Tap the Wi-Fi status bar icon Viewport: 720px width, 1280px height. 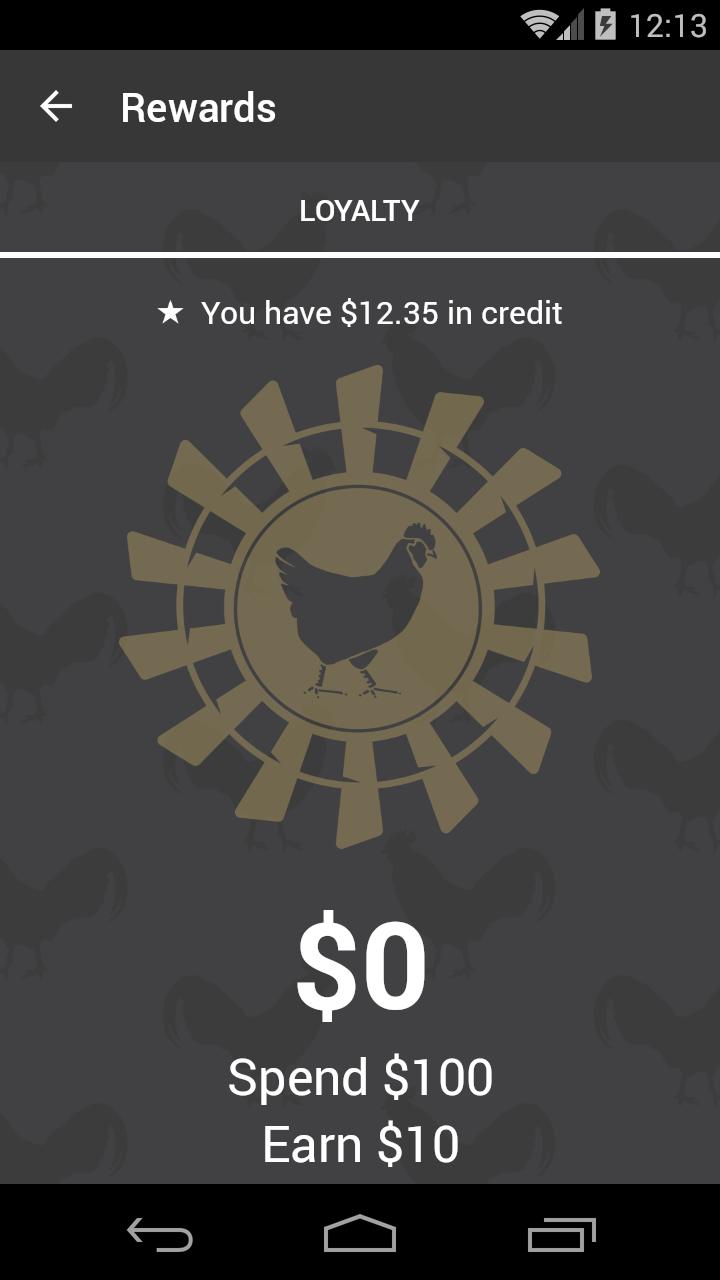pyautogui.click(x=539, y=27)
